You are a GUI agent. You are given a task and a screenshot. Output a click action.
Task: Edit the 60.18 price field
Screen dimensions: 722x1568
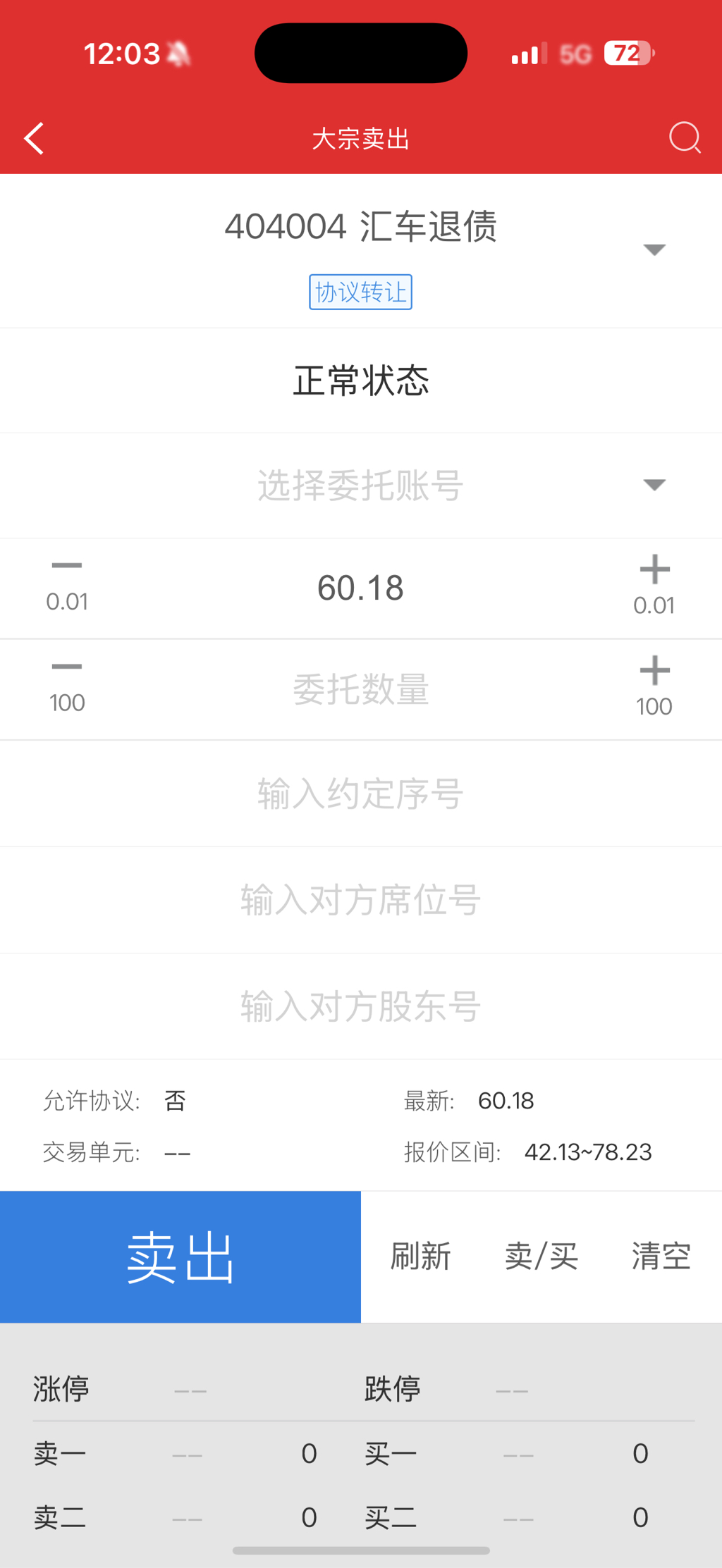(360, 588)
